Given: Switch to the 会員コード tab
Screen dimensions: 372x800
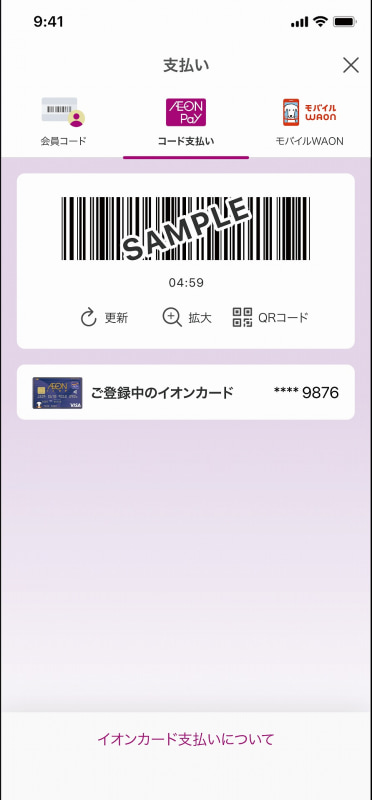Looking at the screenshot, I should [63, 121].
